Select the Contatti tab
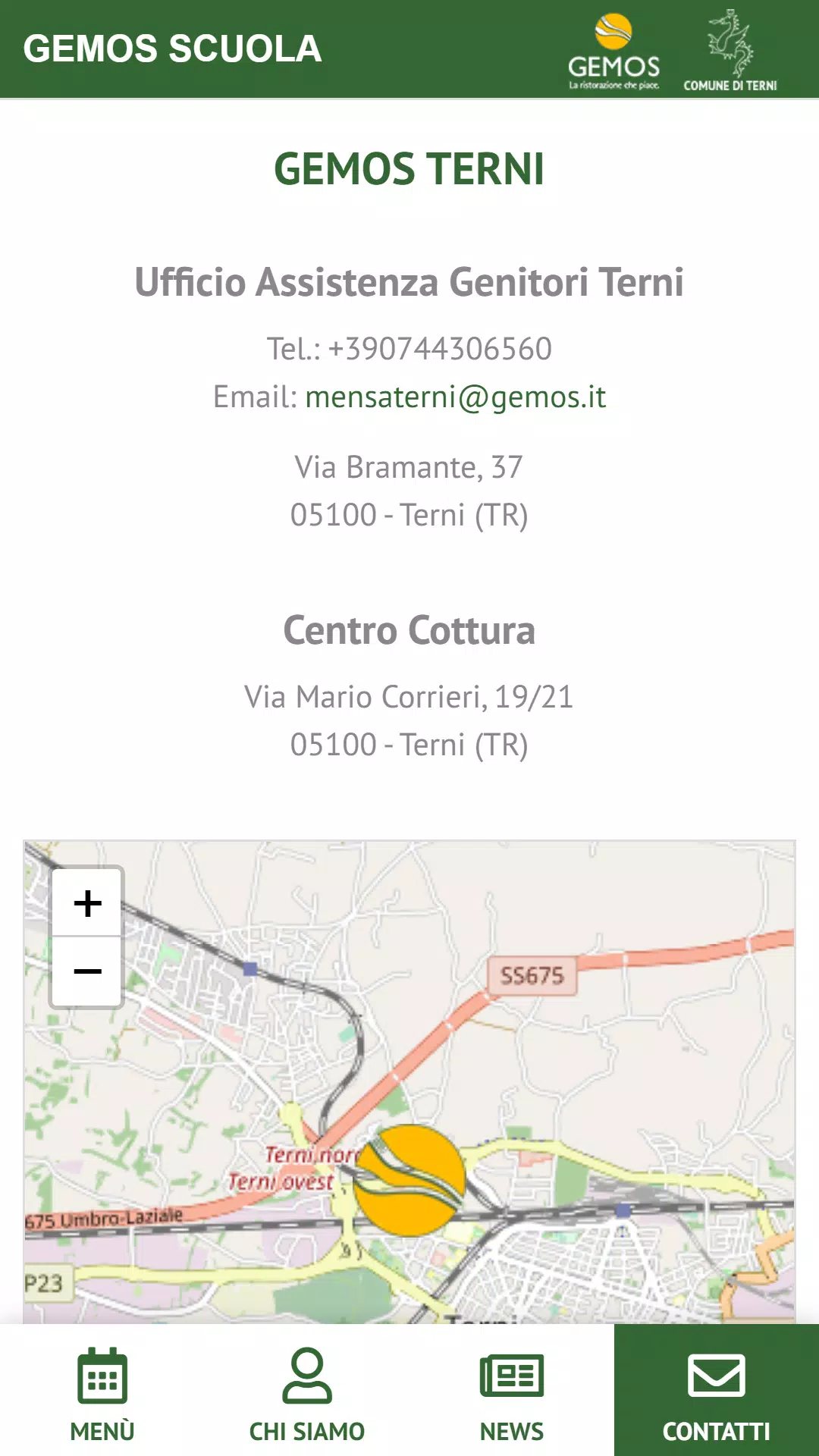 point(717,1391)
